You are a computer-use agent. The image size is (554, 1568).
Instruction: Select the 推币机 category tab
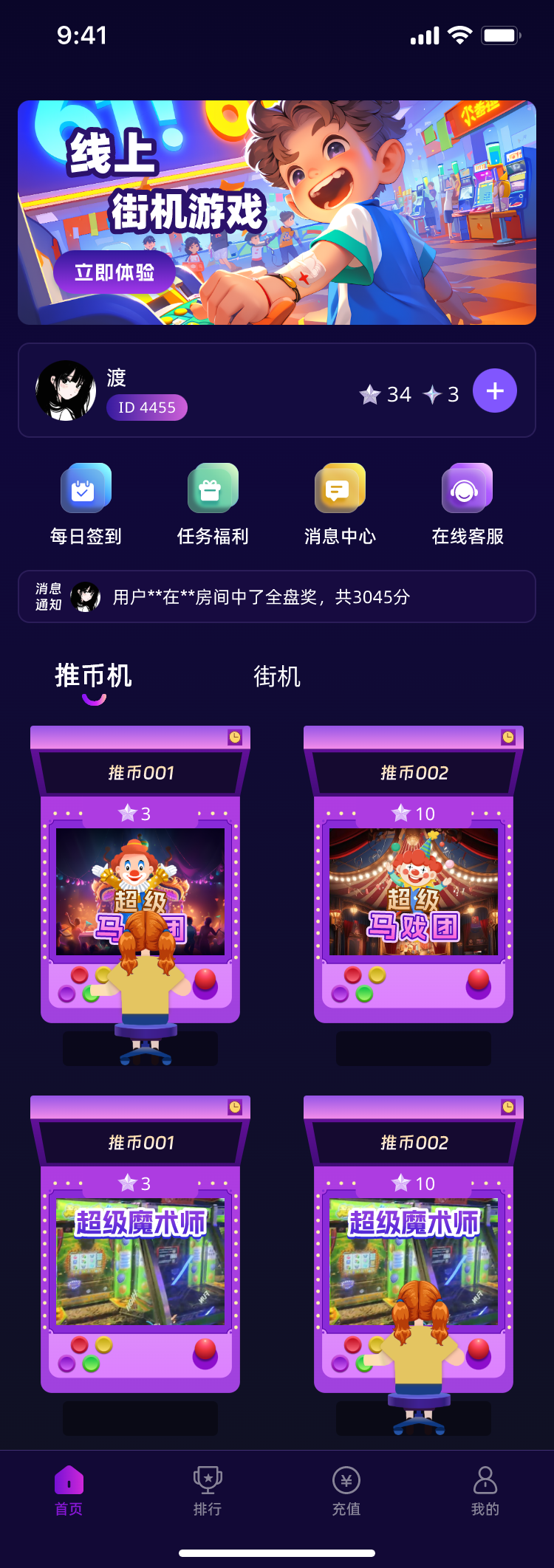94,675
